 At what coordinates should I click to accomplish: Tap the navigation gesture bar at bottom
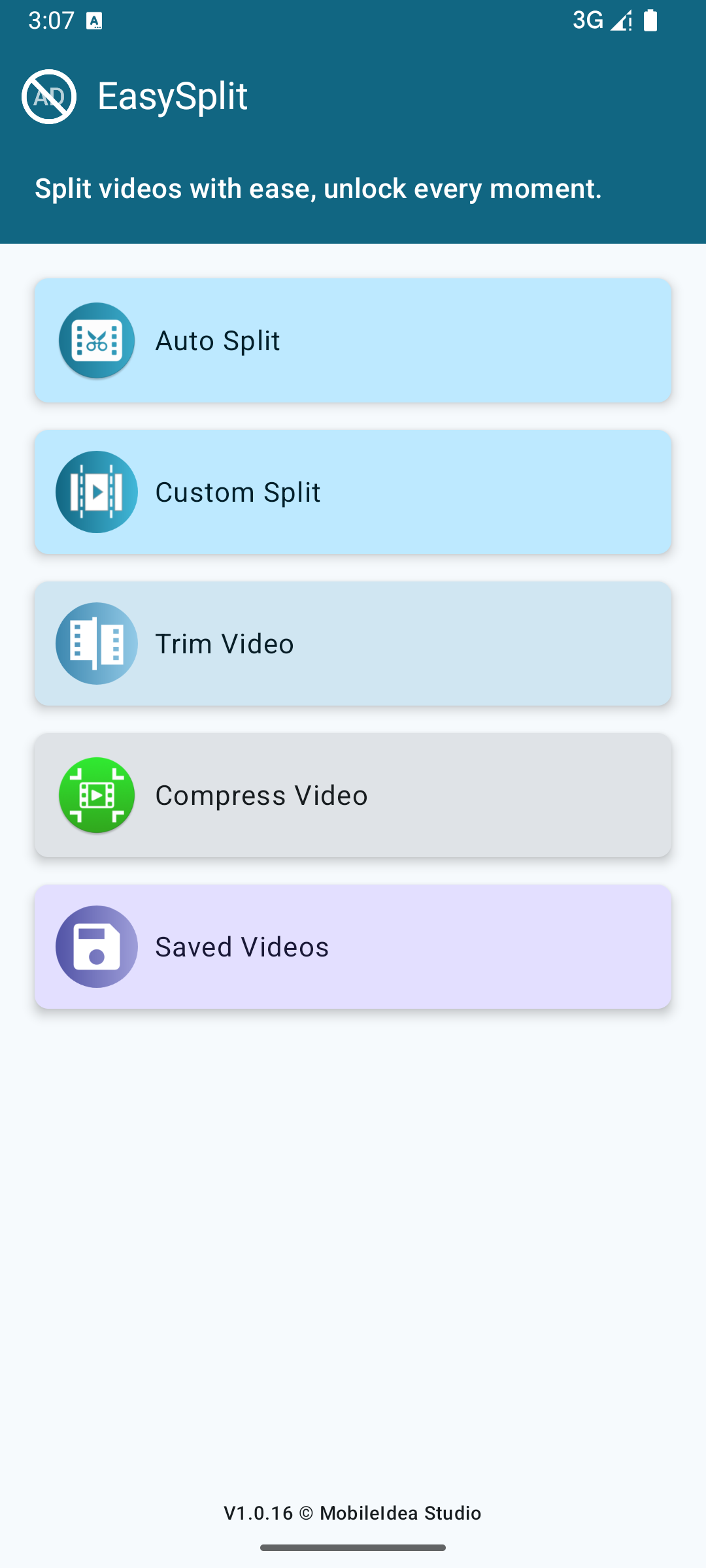coord(353,1546)
